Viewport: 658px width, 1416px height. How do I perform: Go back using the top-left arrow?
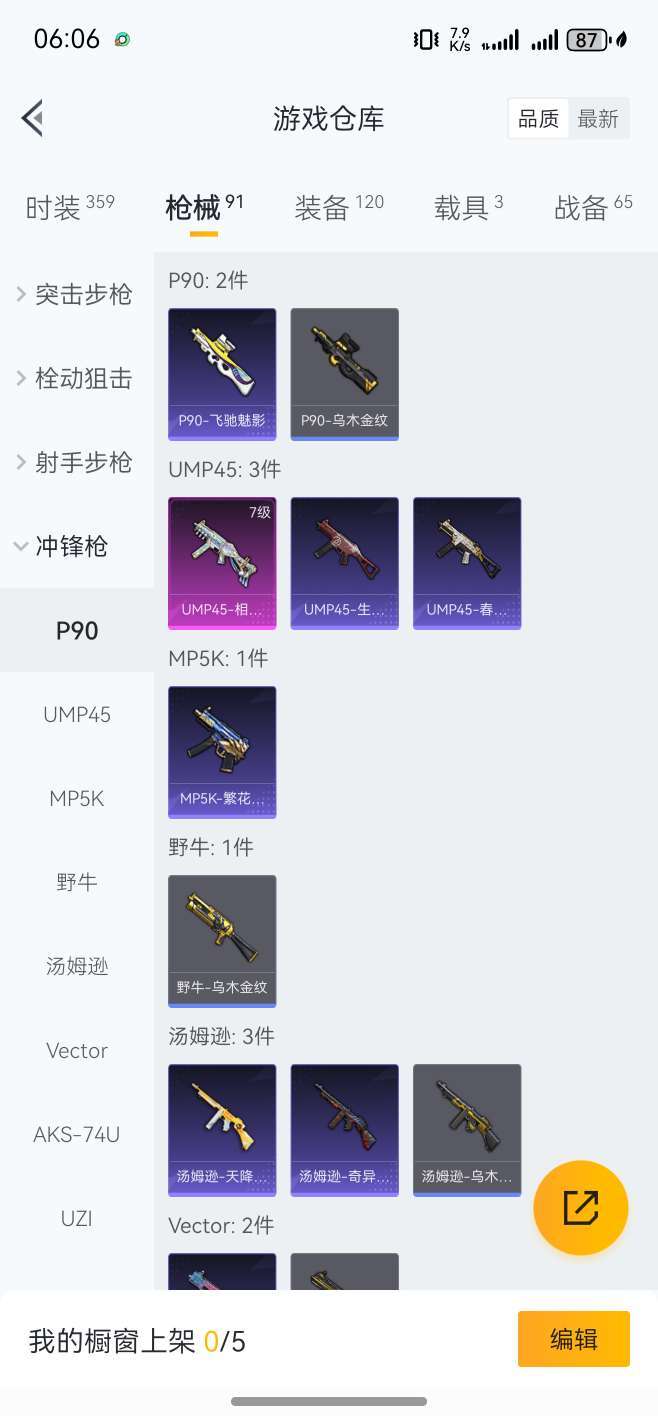[33, 119]
